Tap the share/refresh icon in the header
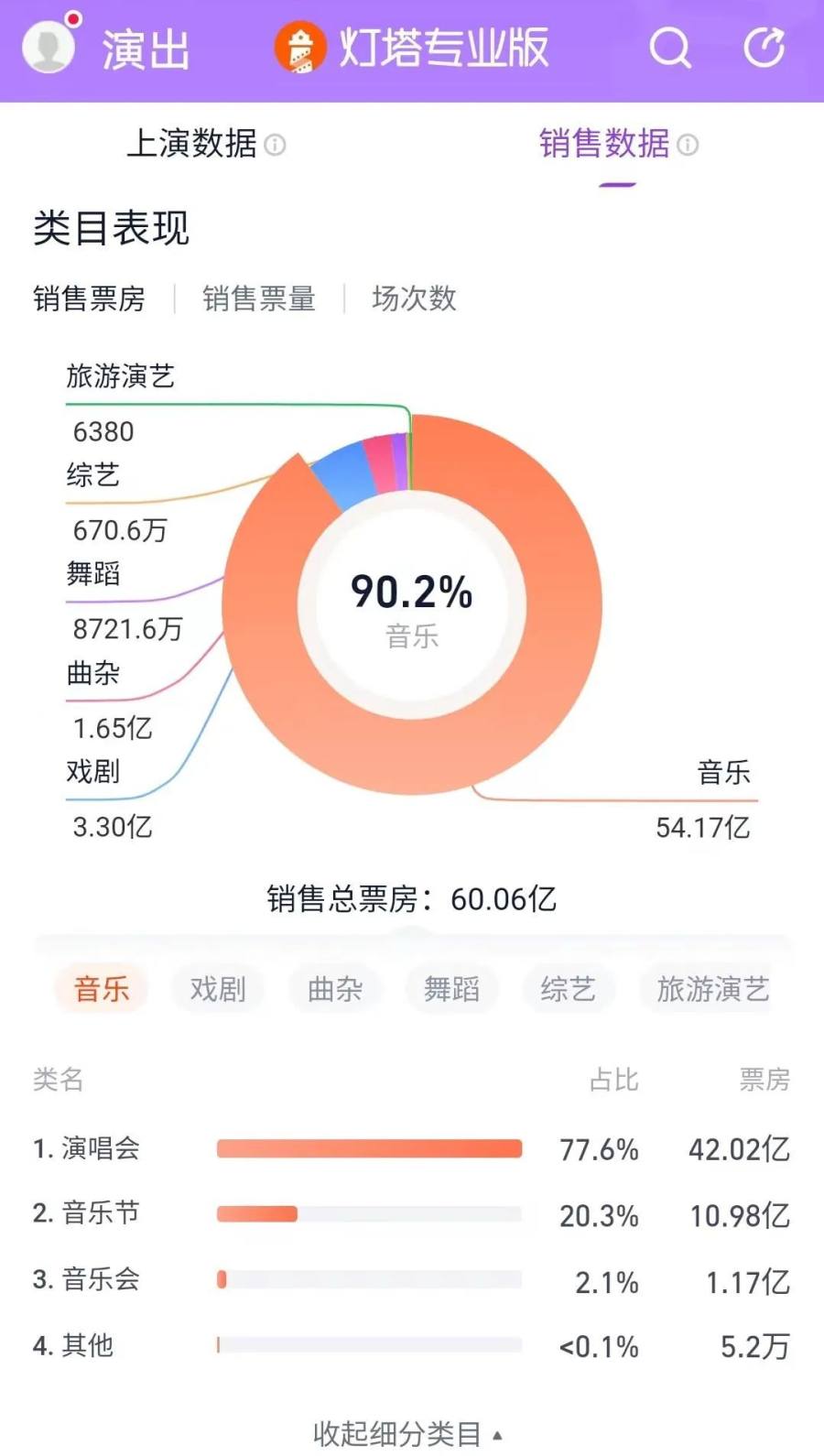This screenshot has width=824, height=1456. [x=764, y=48]
